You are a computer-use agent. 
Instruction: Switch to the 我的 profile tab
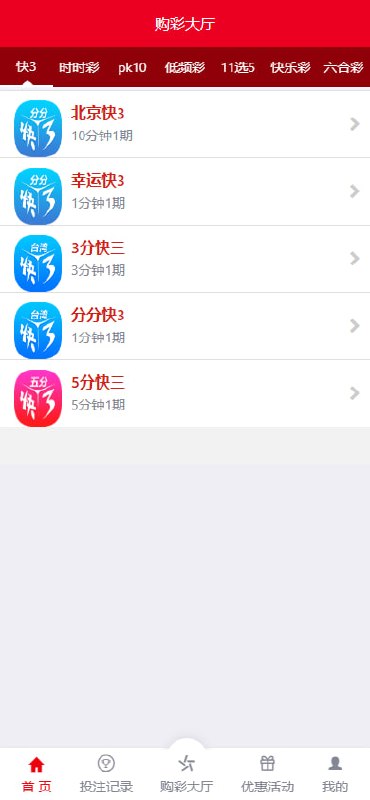(x=335, y=774)
